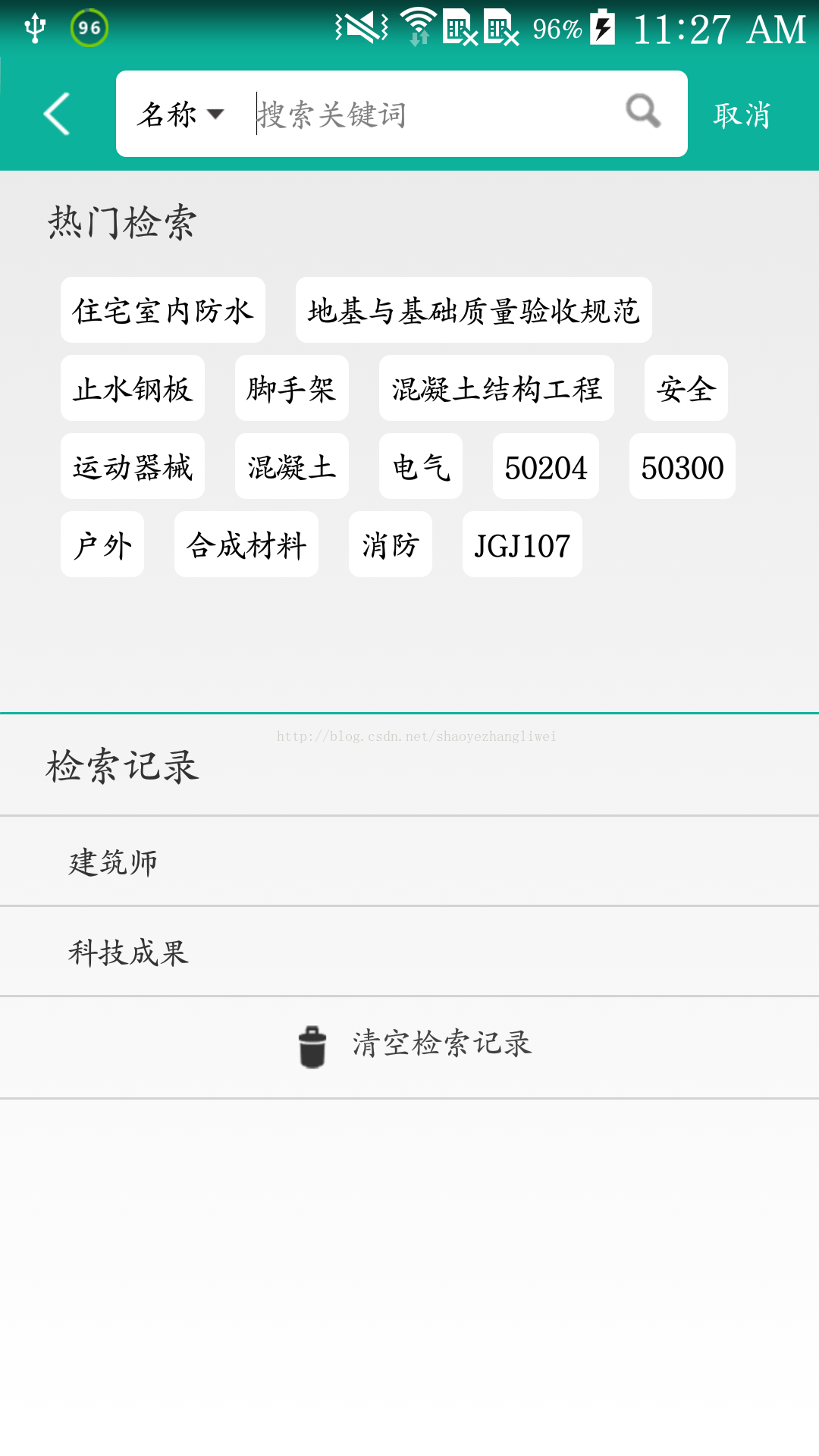The width and height of the screenshot is (819, 1456).
Task: Reopen the 建筑师 search history entry
Action: point(409,861)
